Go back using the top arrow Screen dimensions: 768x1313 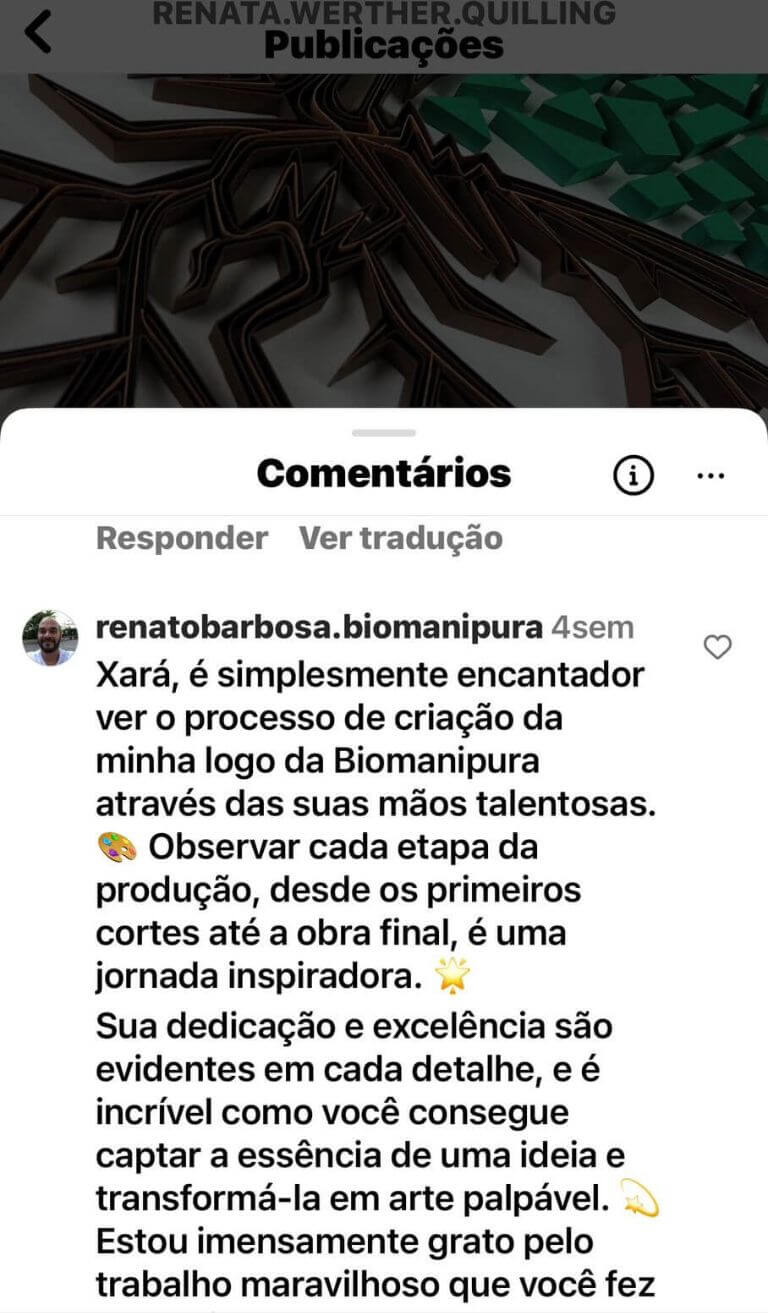[38, 32]
